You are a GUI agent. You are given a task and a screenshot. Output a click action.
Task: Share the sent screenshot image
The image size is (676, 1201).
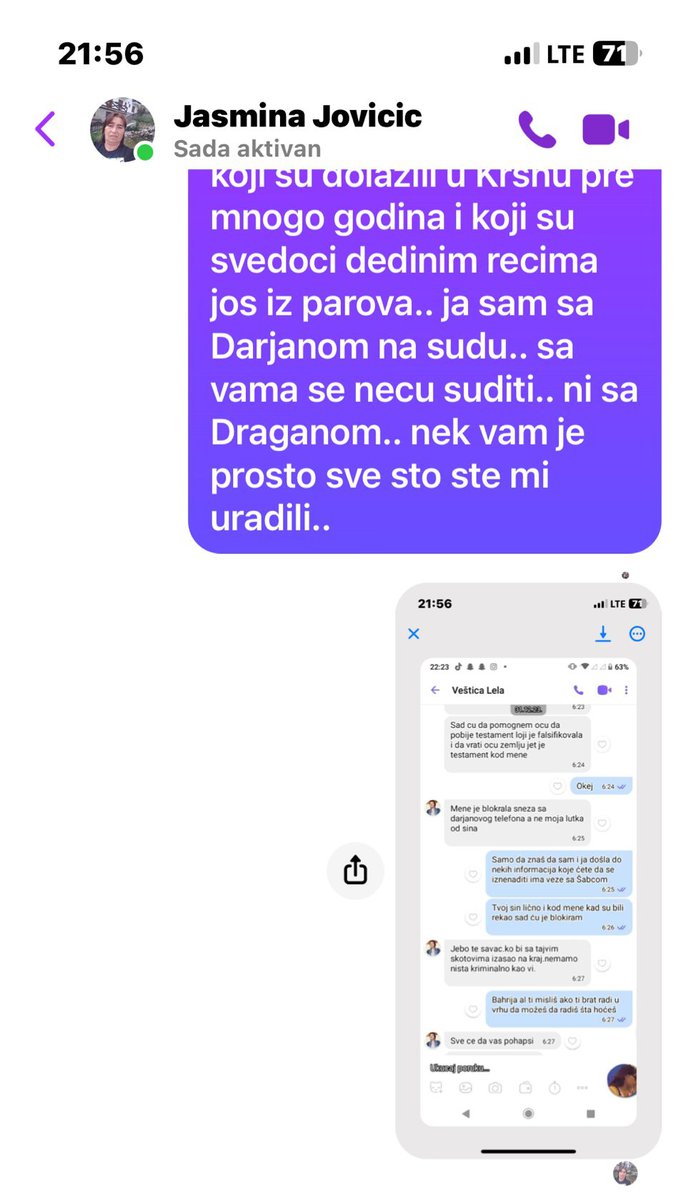tap(356, 871)
